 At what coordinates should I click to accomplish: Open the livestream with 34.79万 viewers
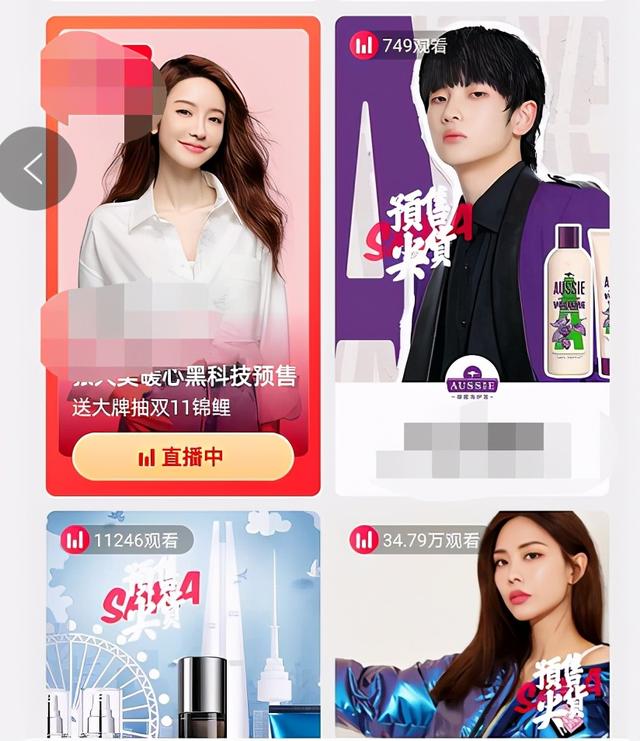(472, 630)
